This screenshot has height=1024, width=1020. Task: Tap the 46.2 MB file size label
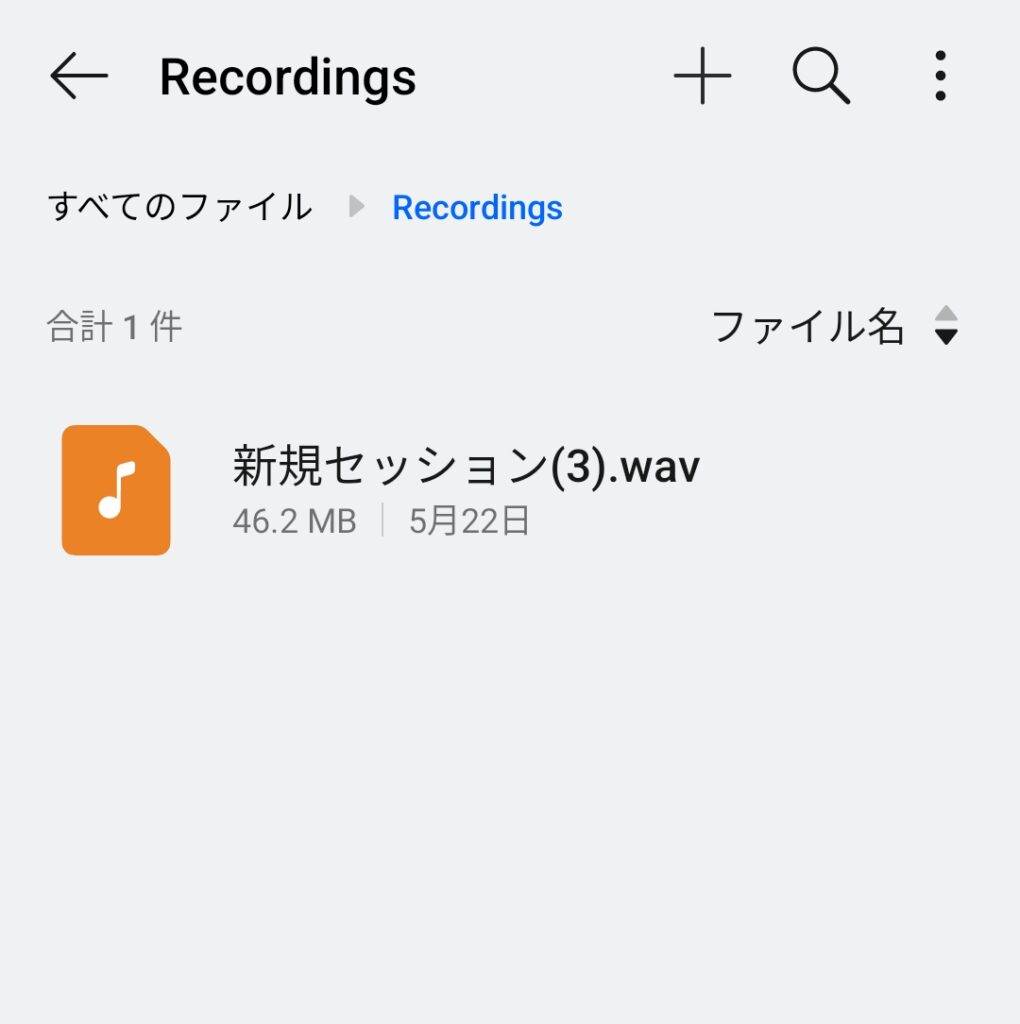(x=295, y=520)
